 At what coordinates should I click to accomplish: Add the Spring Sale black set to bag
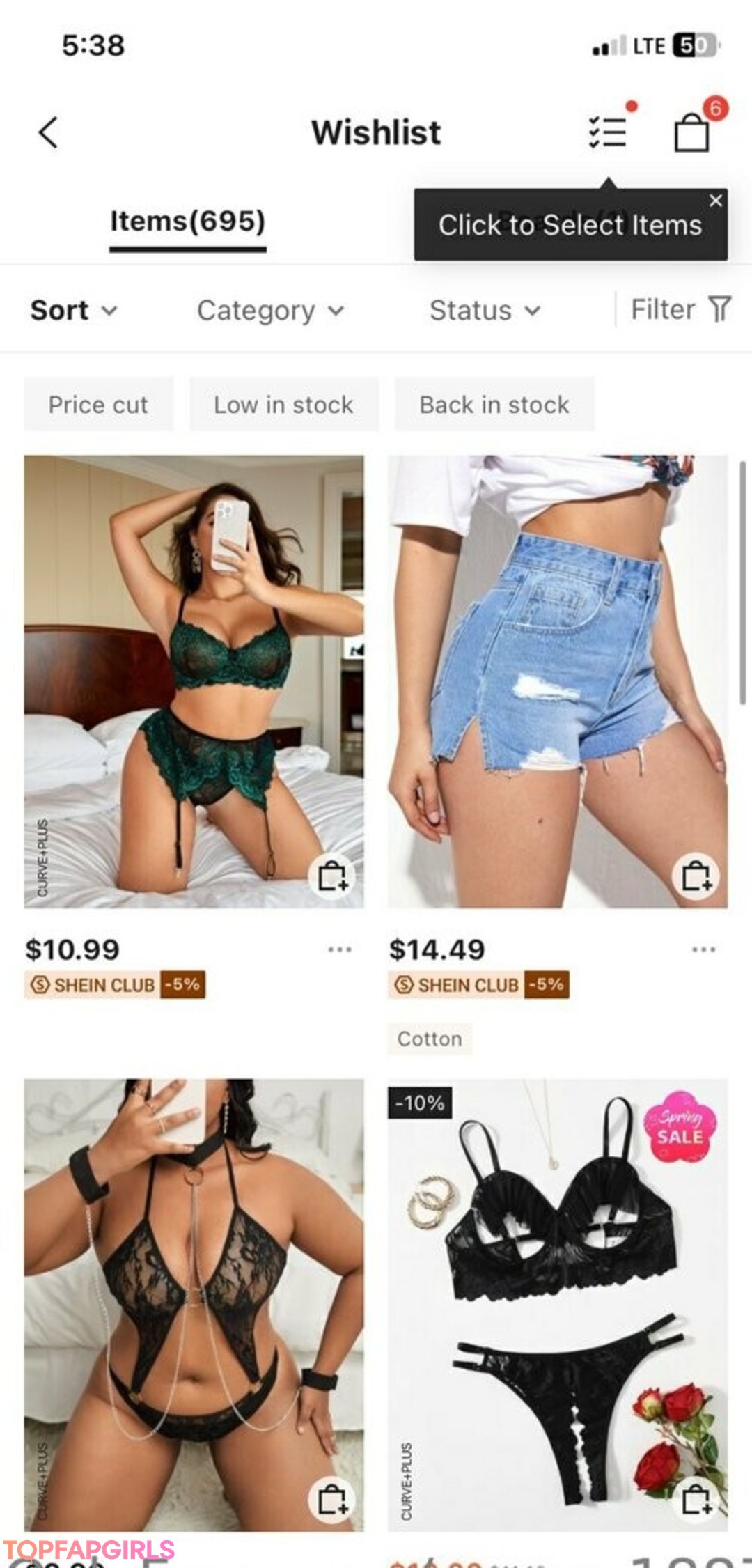click(696, 1499)
